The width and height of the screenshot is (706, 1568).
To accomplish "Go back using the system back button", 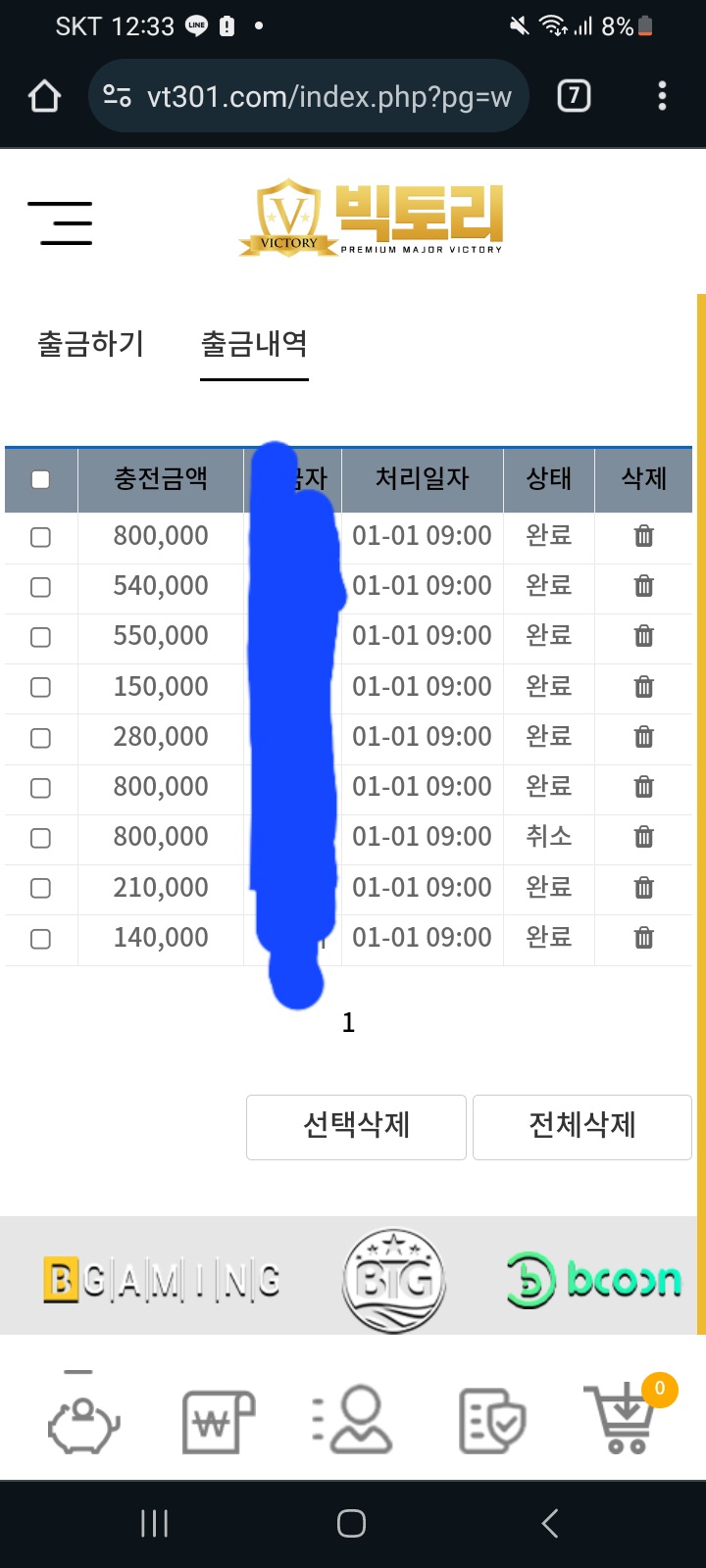I will point(550,1523).
